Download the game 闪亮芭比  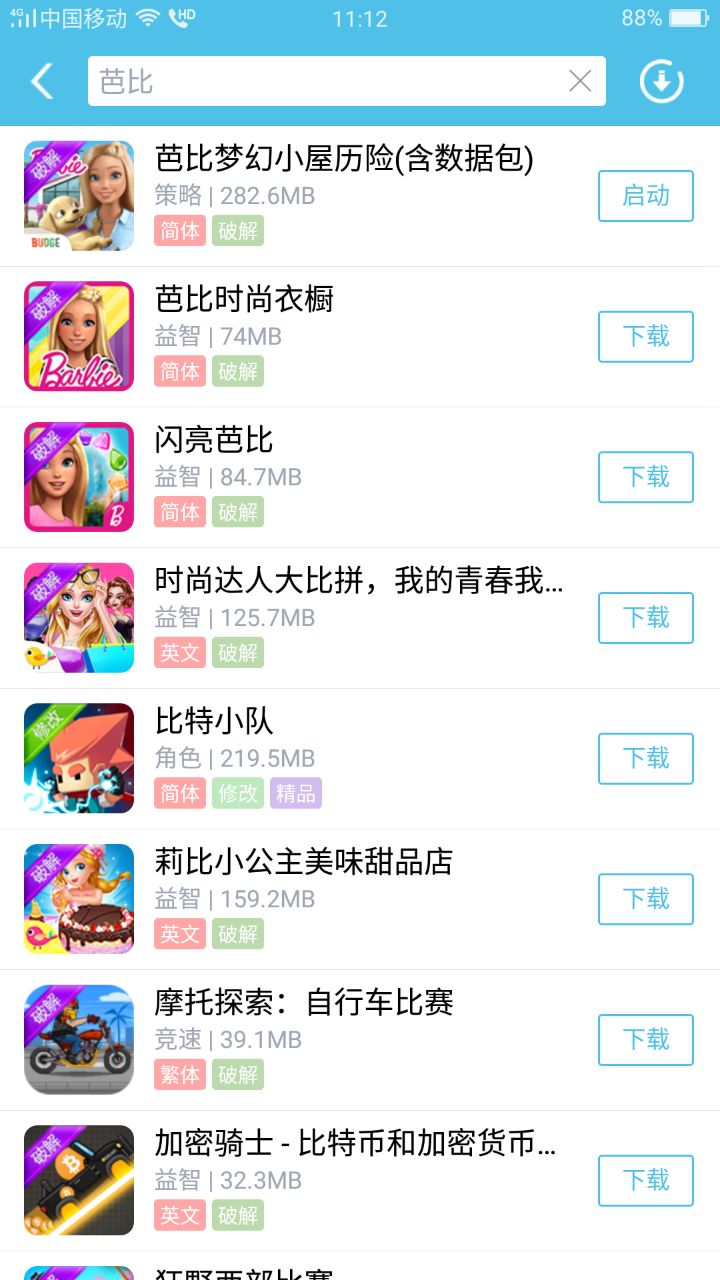click(x=645, y=477)
